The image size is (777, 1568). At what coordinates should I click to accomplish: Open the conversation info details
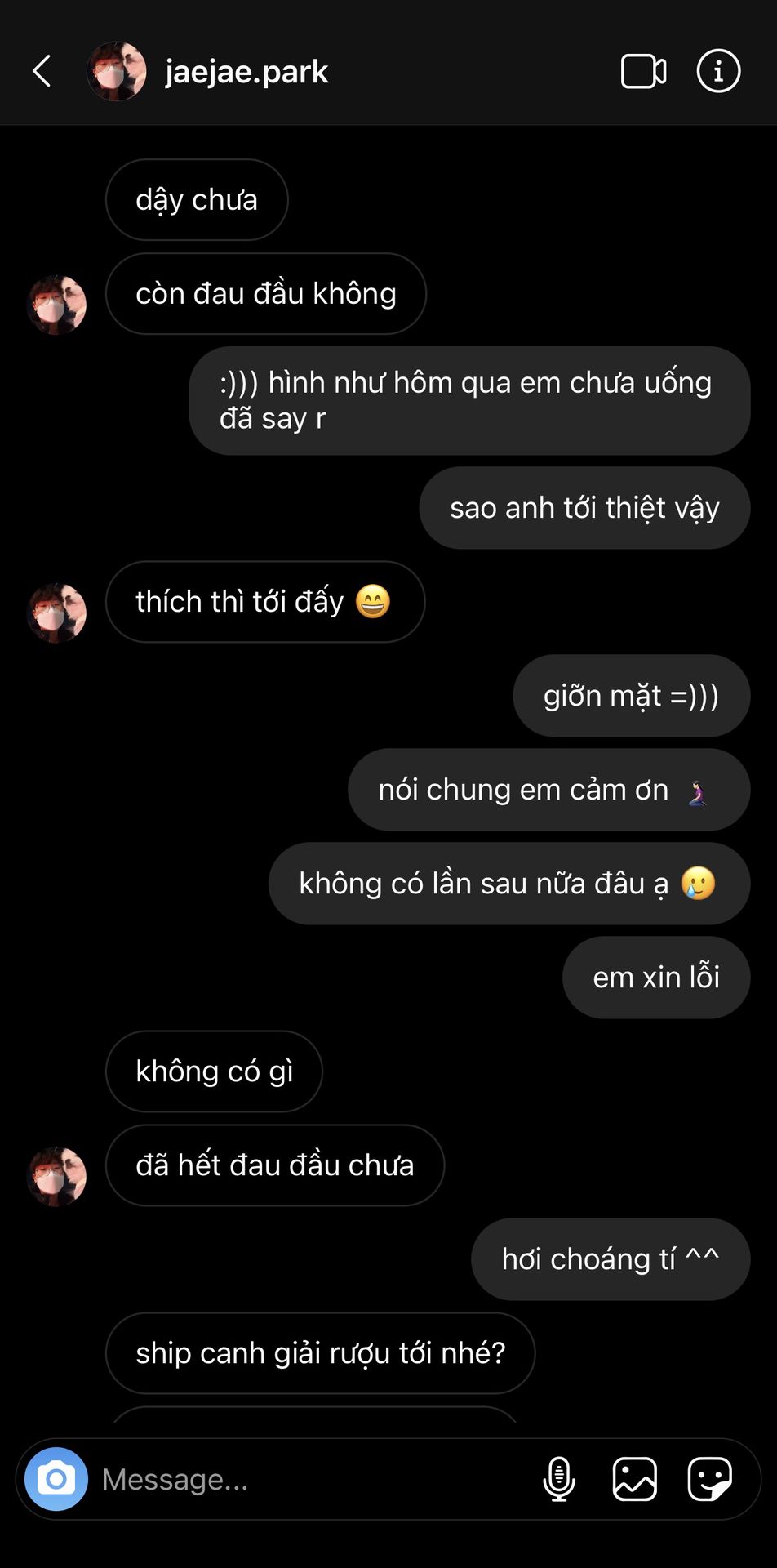(x=718, y=72)
